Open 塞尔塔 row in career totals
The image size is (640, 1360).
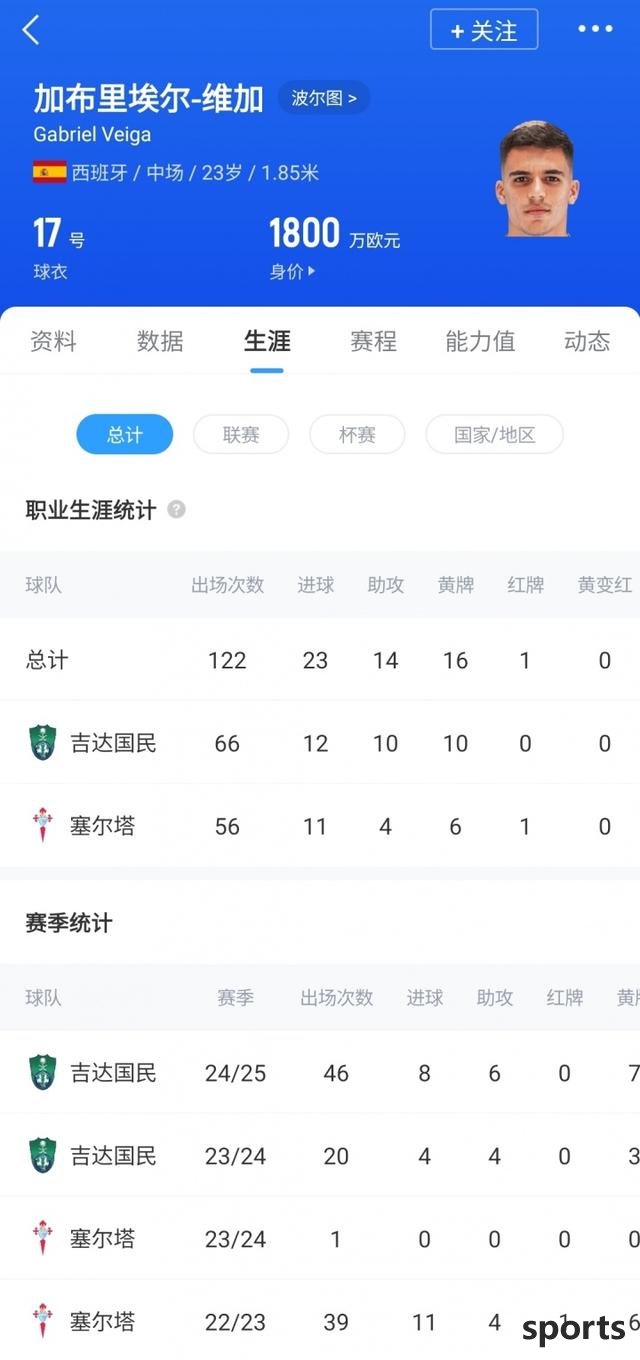pyautogui.click(x=320, y=826)
